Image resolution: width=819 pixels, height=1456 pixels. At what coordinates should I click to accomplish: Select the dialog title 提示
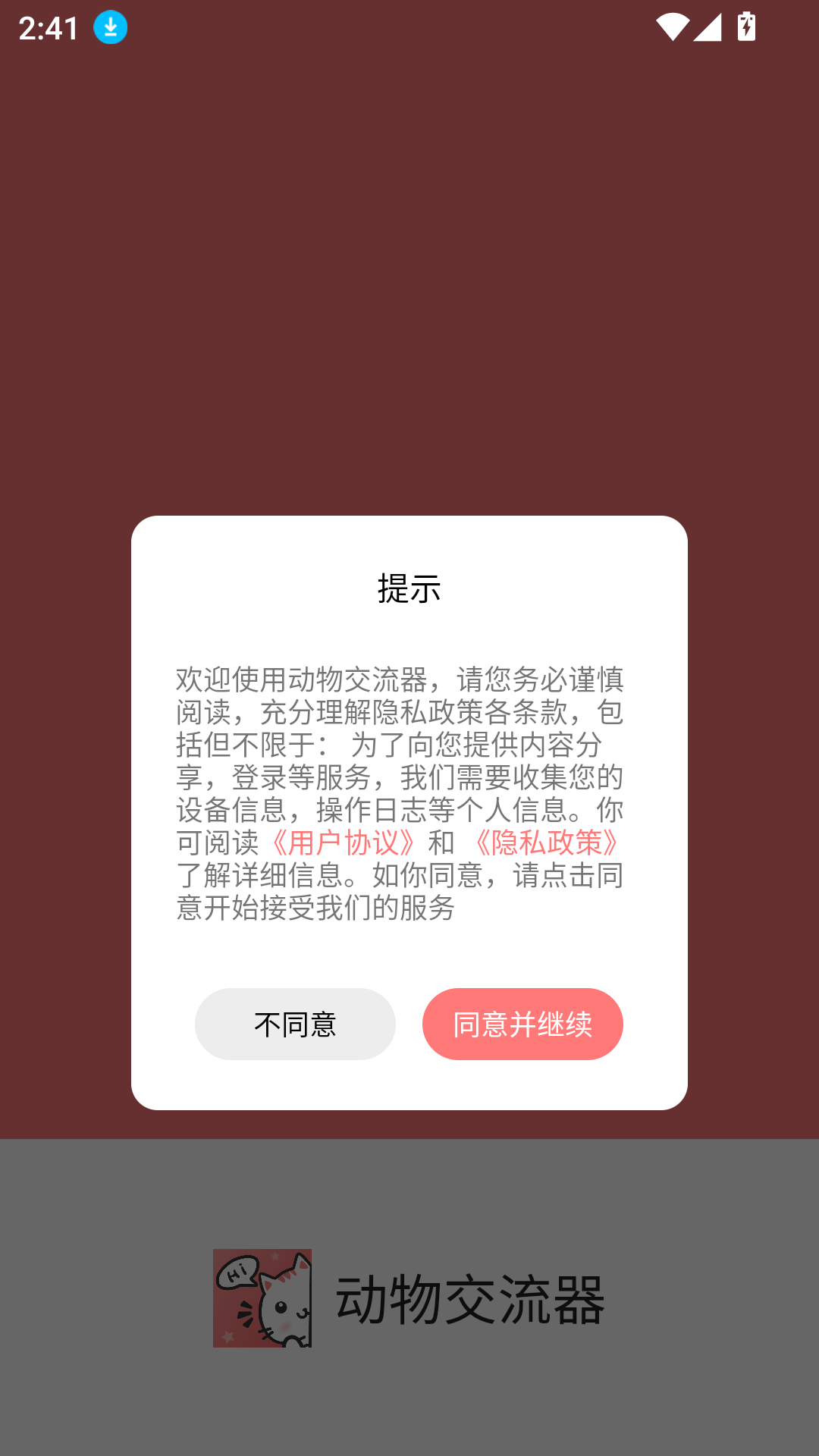(x=409, y=588)
